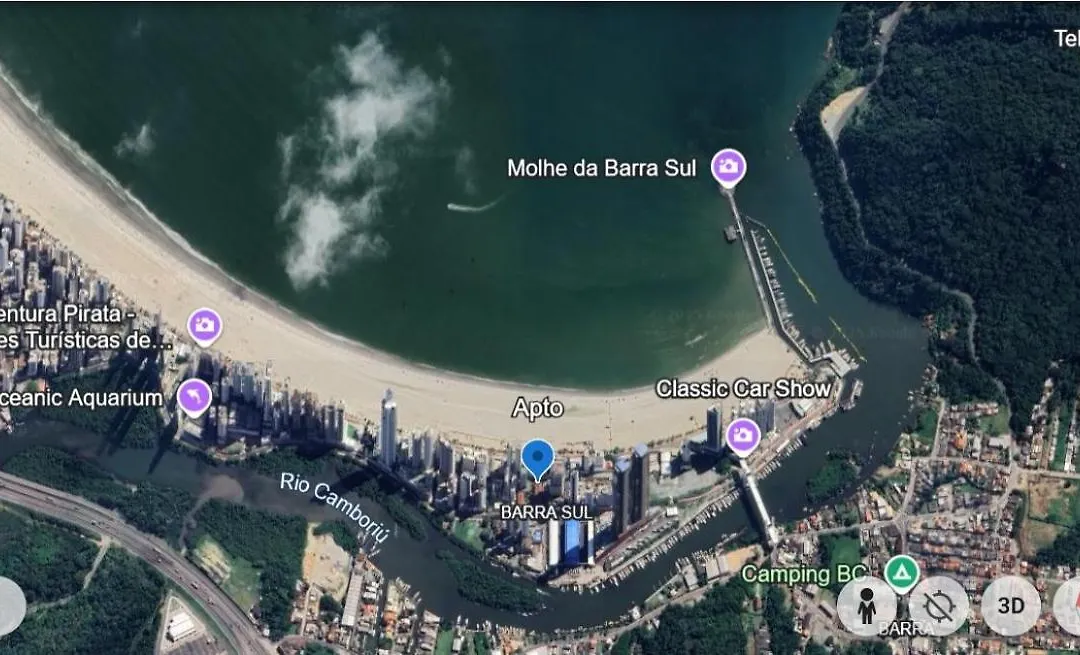This screenshot has width=1080, height=655.
Task: Select the Classic Car Show marker
Action: click(742, 436)
